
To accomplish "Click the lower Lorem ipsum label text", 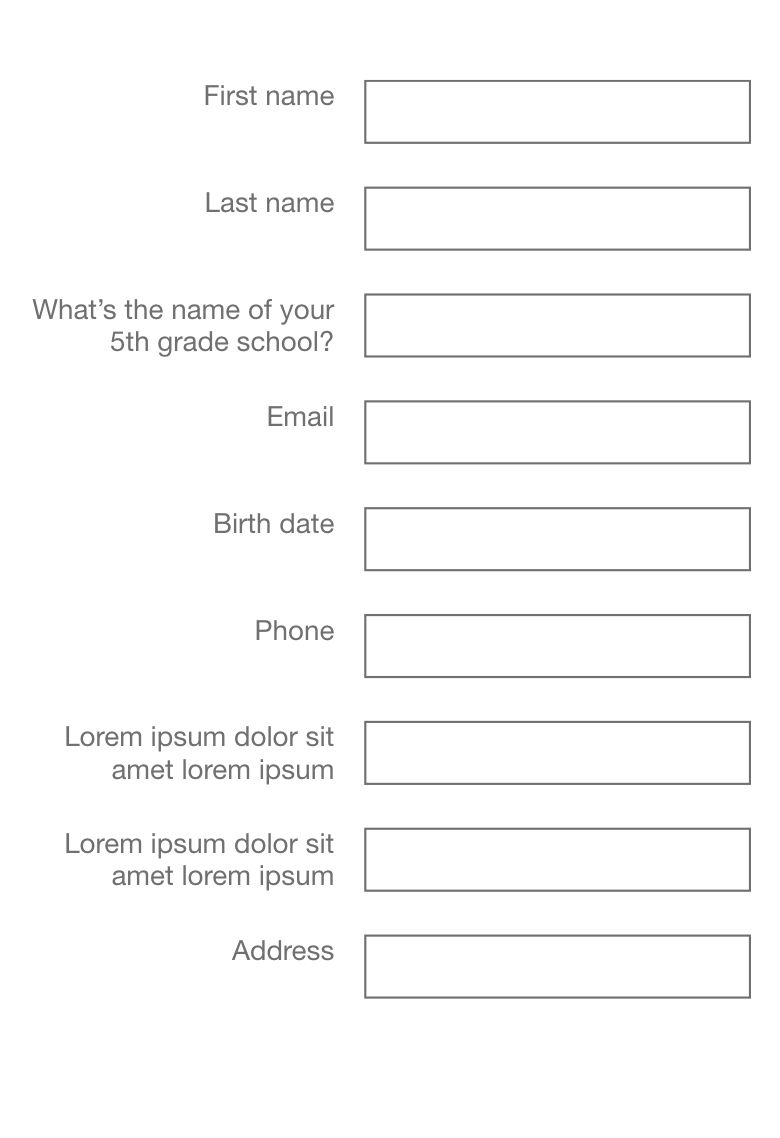I will pyautogui.click(x=199, y=859).
